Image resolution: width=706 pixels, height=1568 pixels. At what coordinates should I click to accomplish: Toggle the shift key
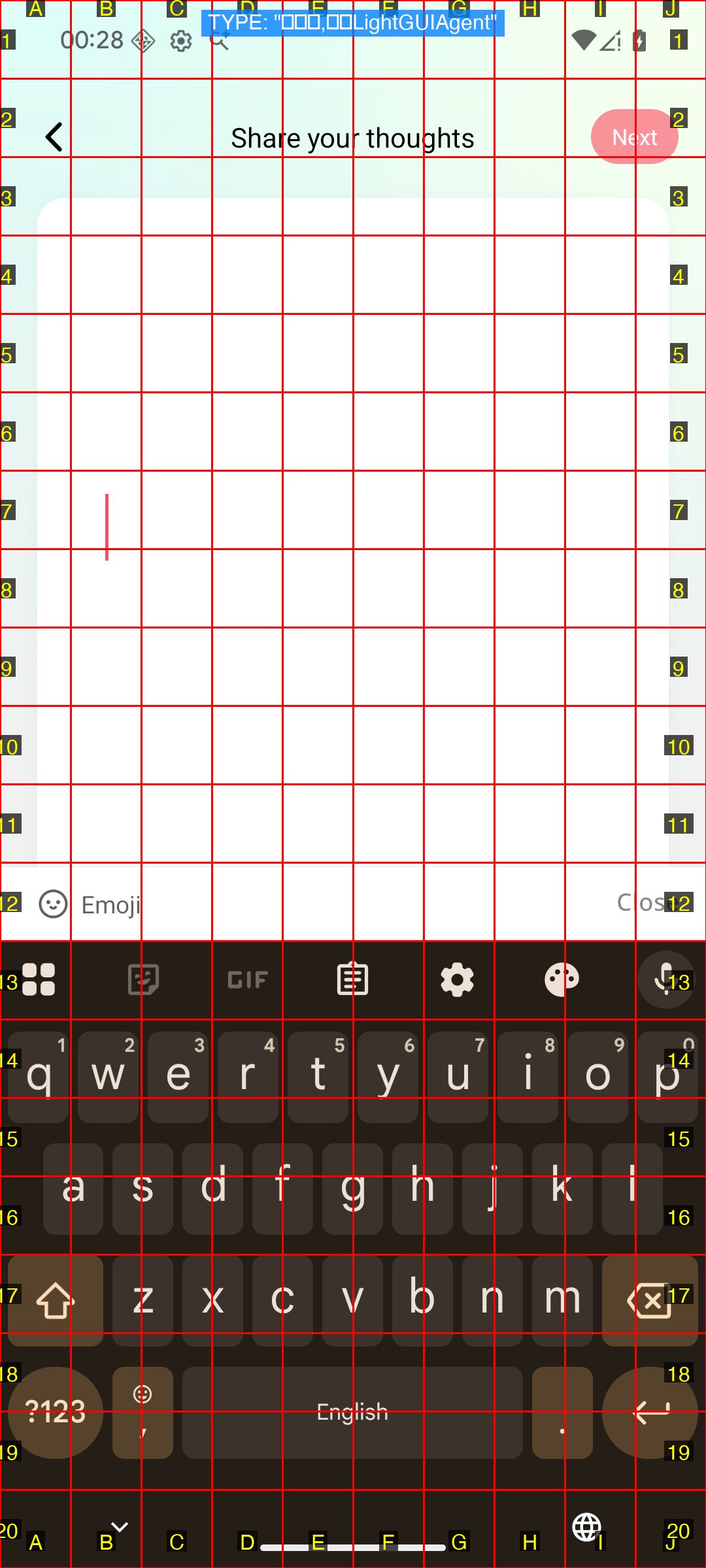56,1300
